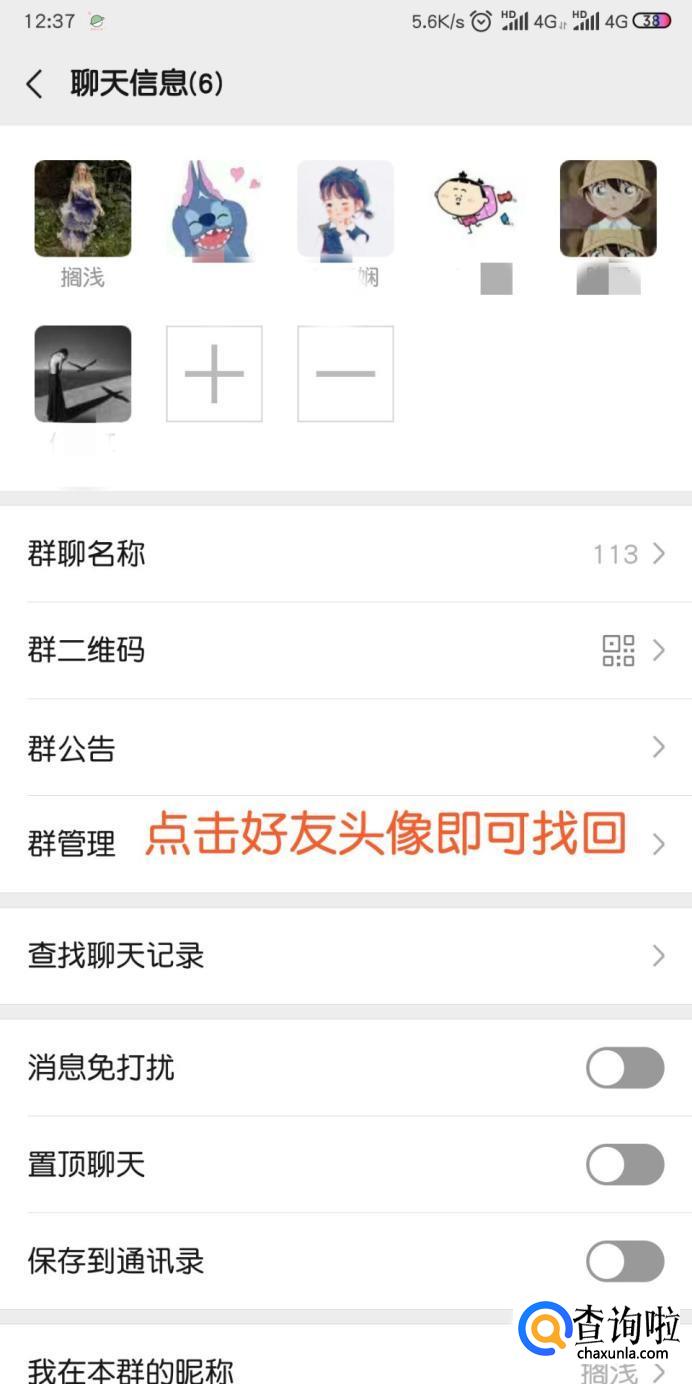Remove a member with the minus button
Image resolution: width=692 pixels, height=1384 pixels.
coord(345,374)
